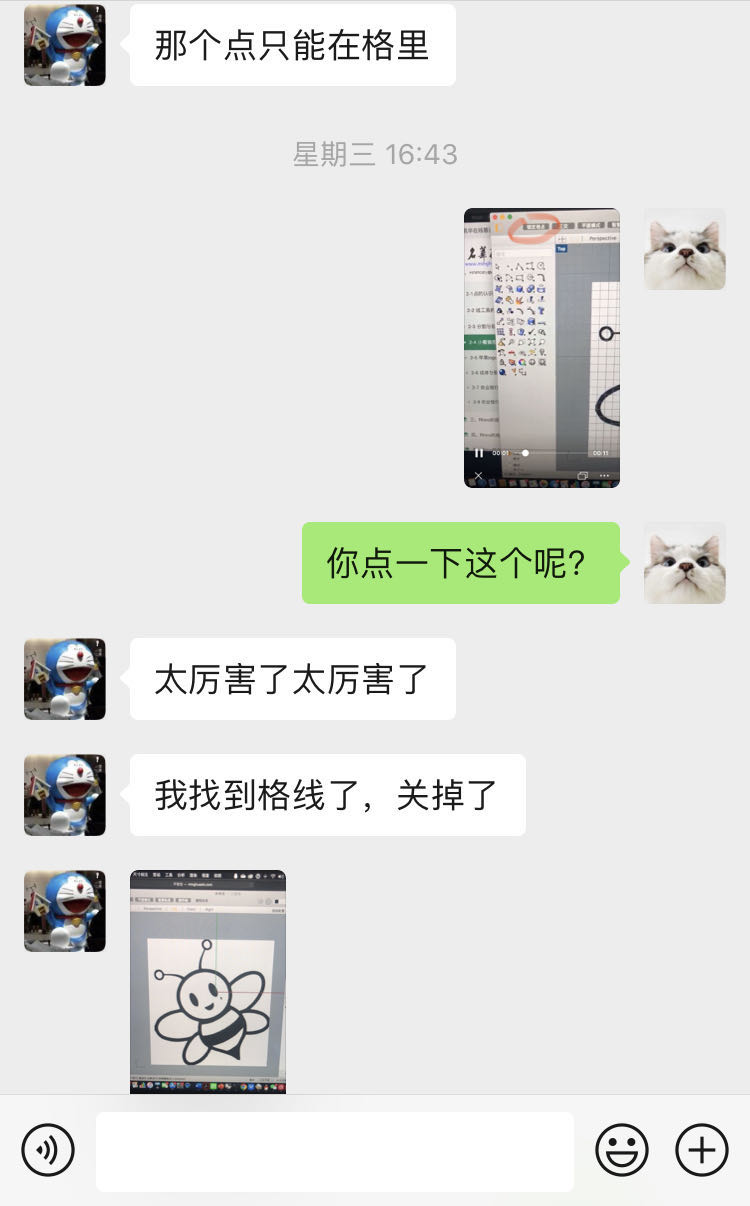Open the sent video screenshot image
This screenshot has height=1206, width=750.
tap(542, 347)
